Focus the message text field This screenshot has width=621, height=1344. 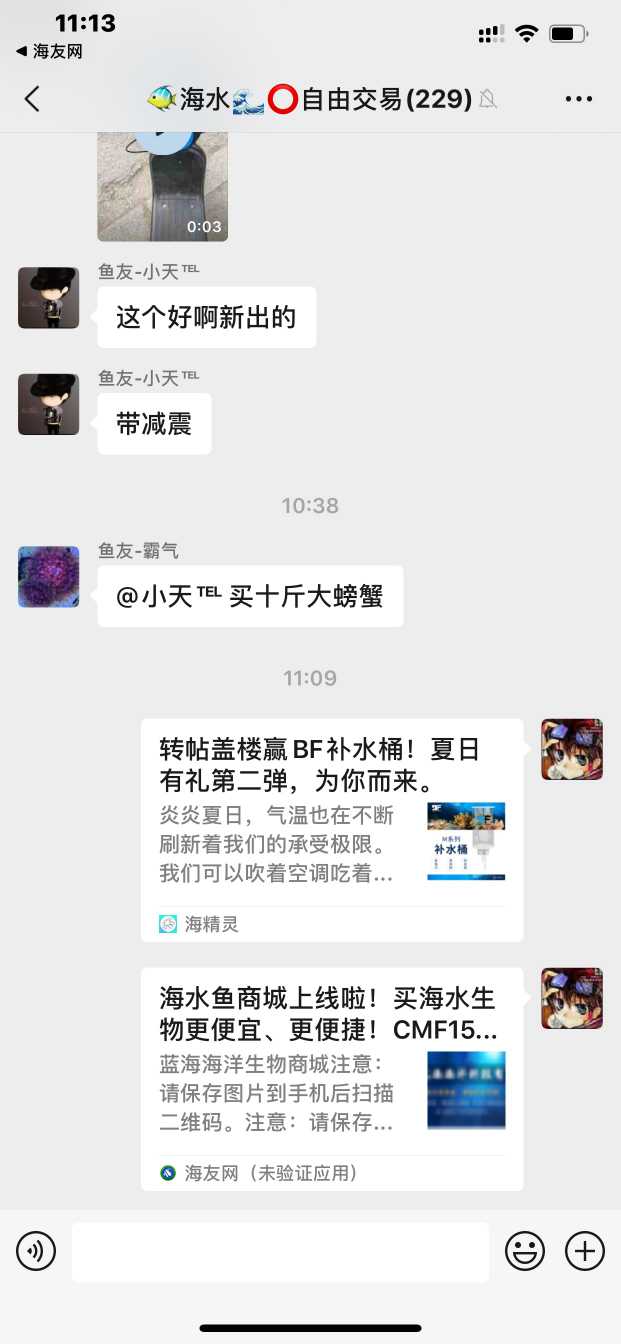[280, 1251]
